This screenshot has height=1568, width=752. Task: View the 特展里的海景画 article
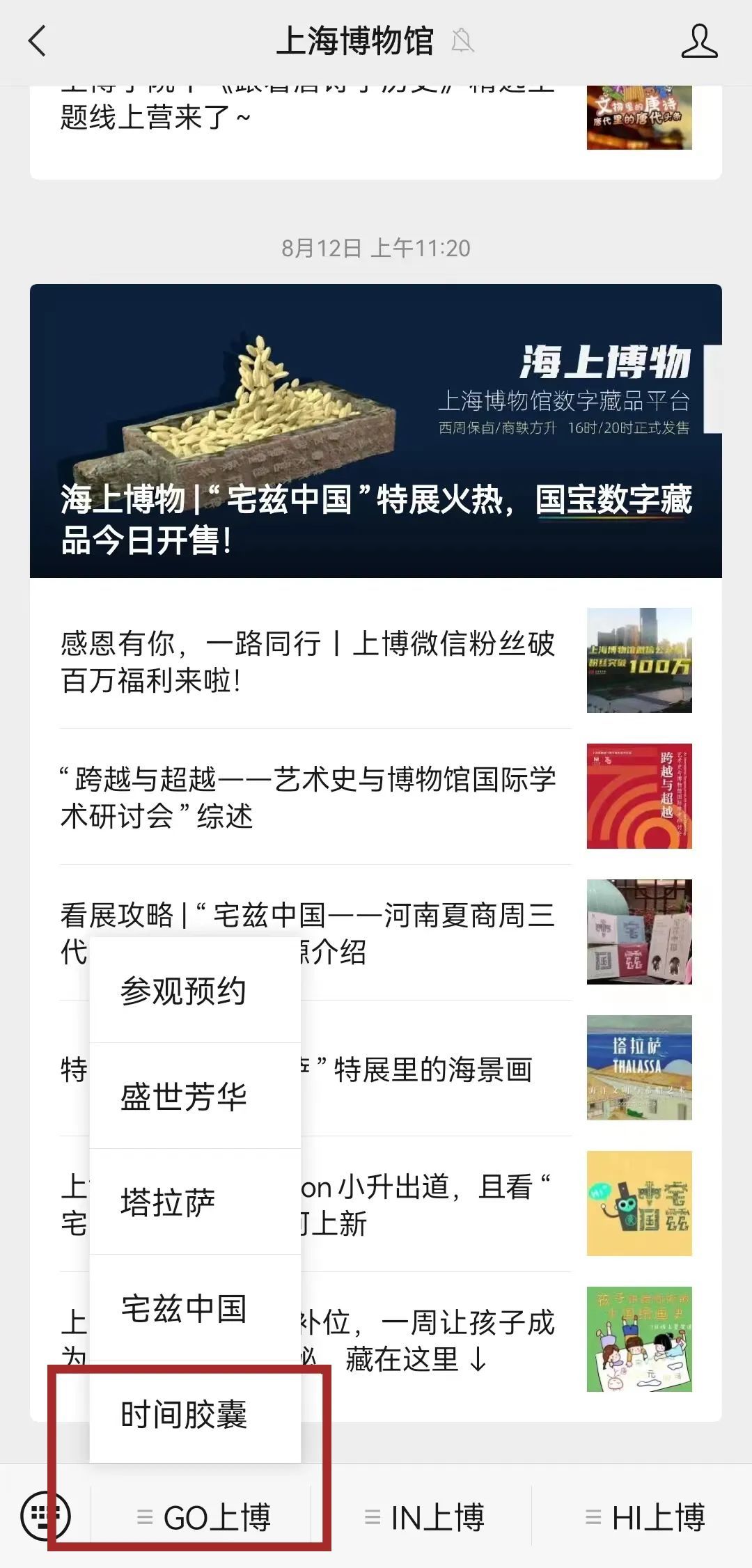[432, 1069]
